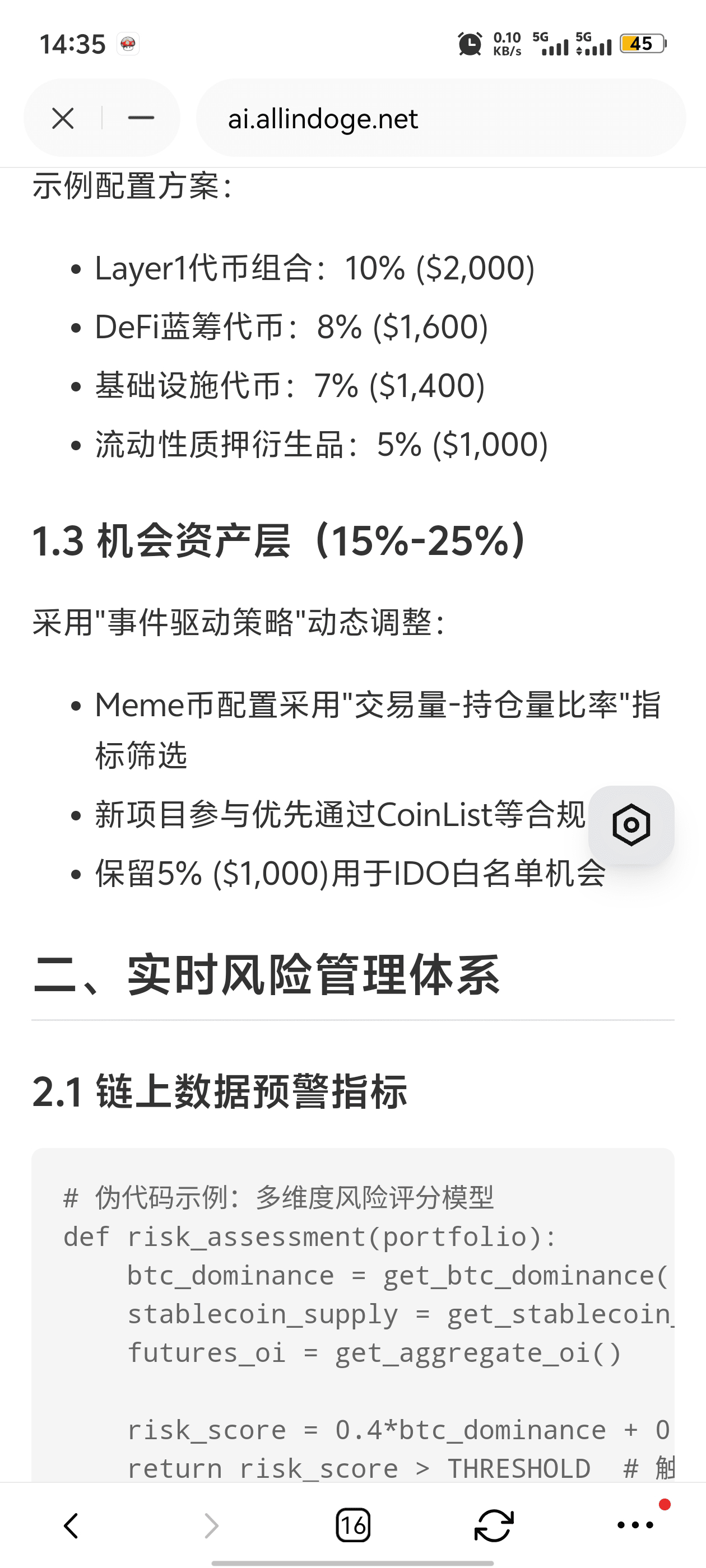Image resolution: width=706 pixels, height=1568 pixels.
Task: Open the 16 tabs switcher
Action: [x=352, y=1525]
